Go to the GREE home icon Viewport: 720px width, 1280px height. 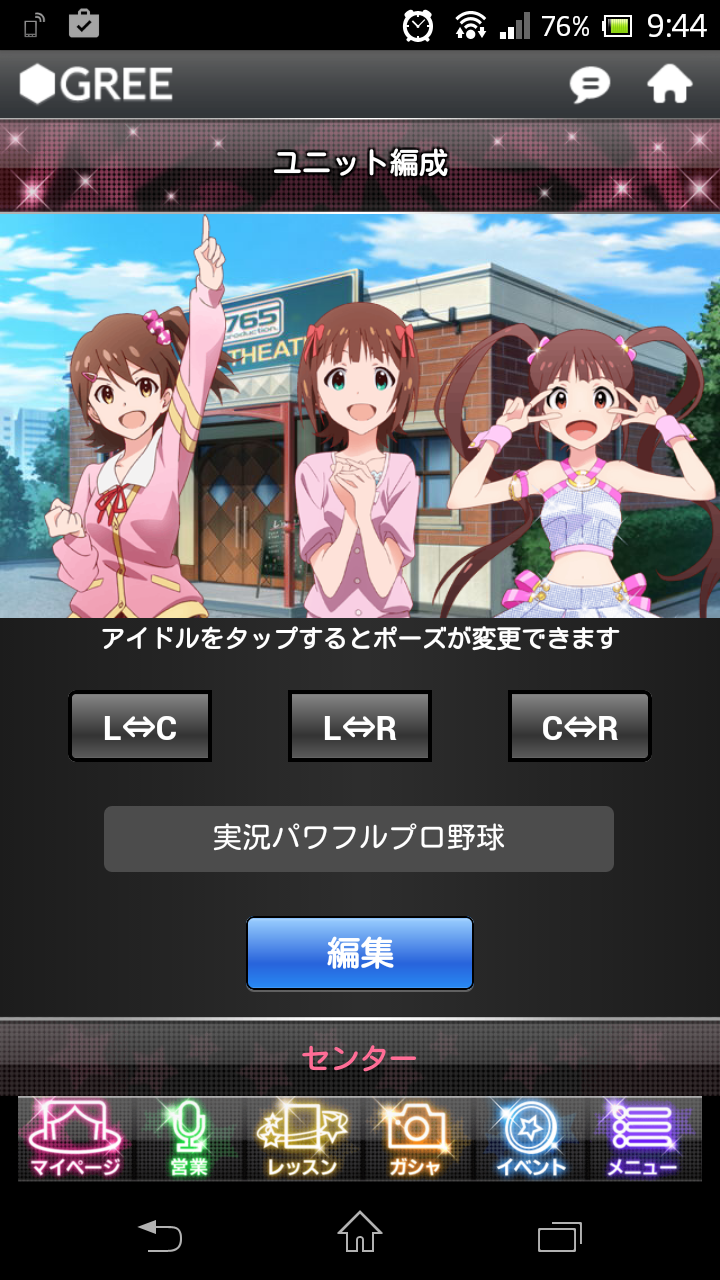(x=669, y=85)
